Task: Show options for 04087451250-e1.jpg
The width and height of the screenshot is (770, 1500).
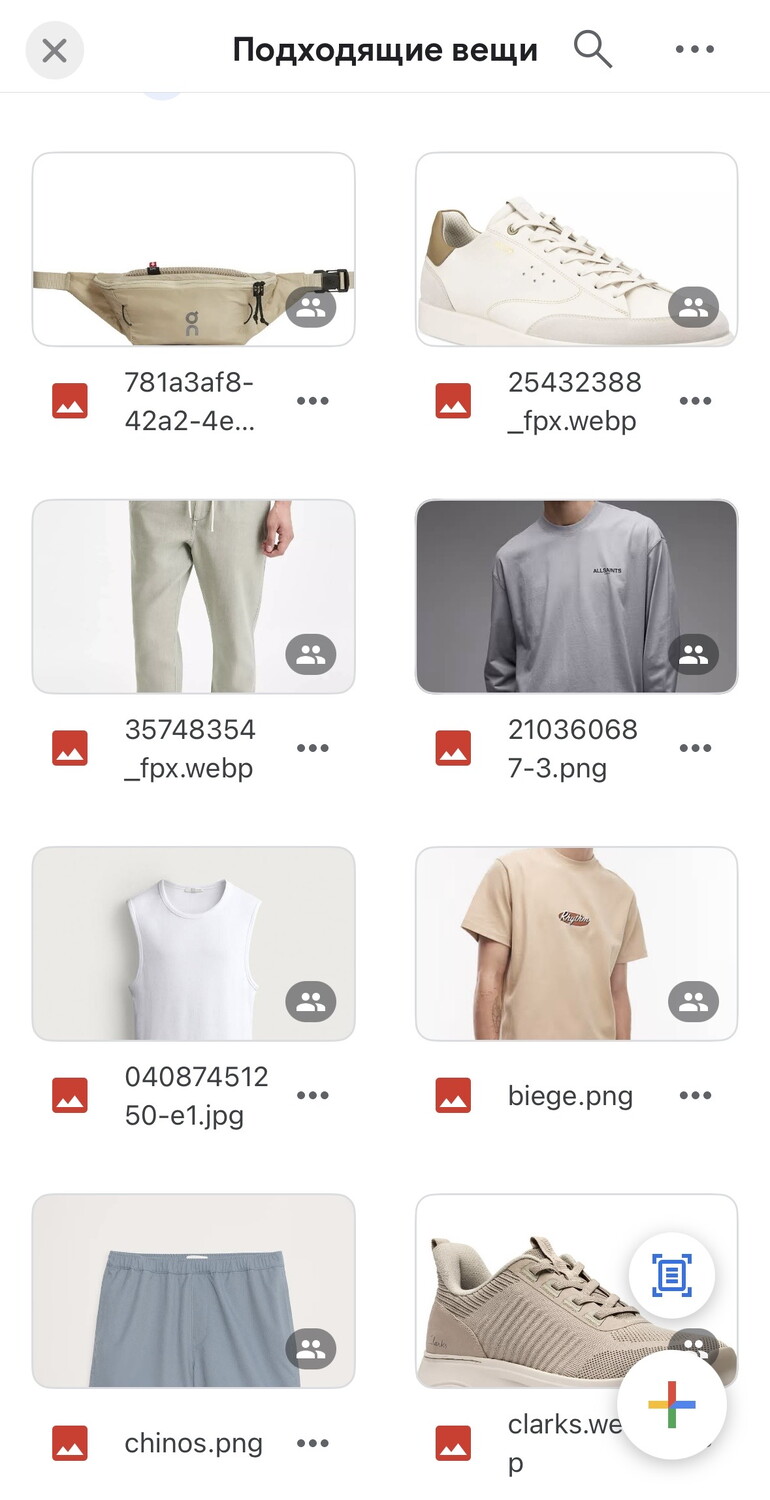Action: tap(313, 1095)
